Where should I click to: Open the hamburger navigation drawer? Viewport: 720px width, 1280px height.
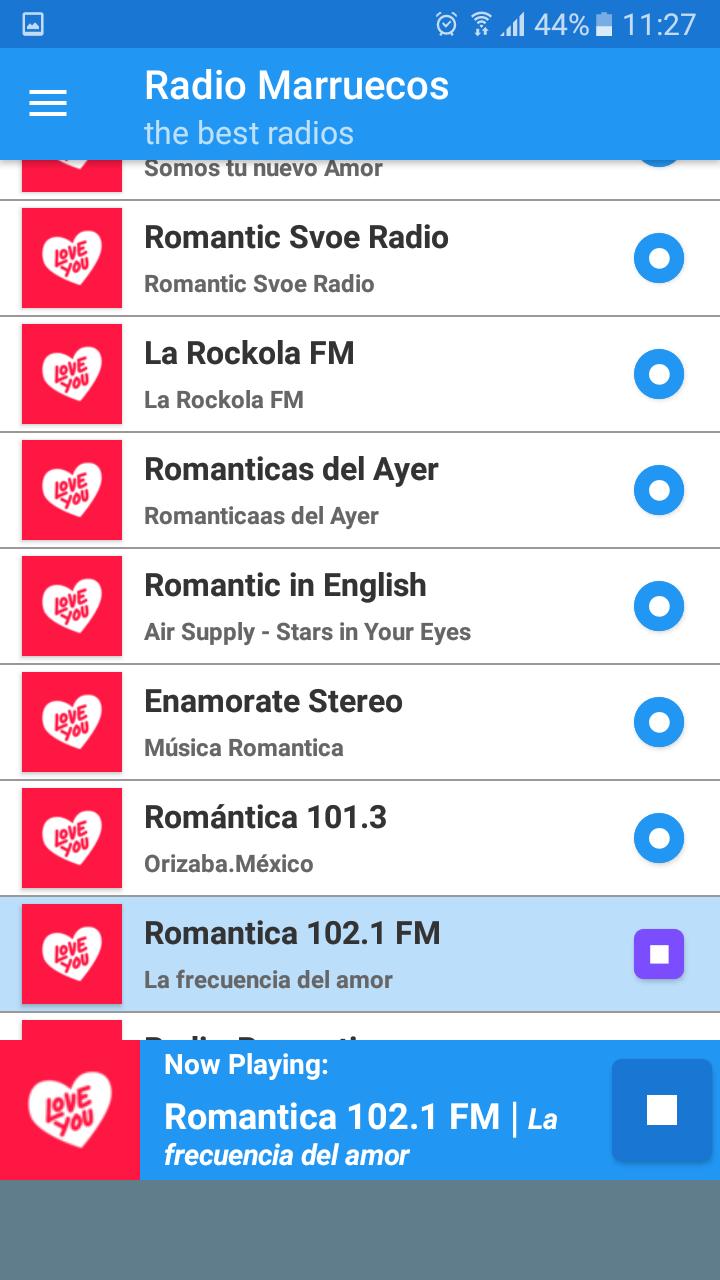48,103
